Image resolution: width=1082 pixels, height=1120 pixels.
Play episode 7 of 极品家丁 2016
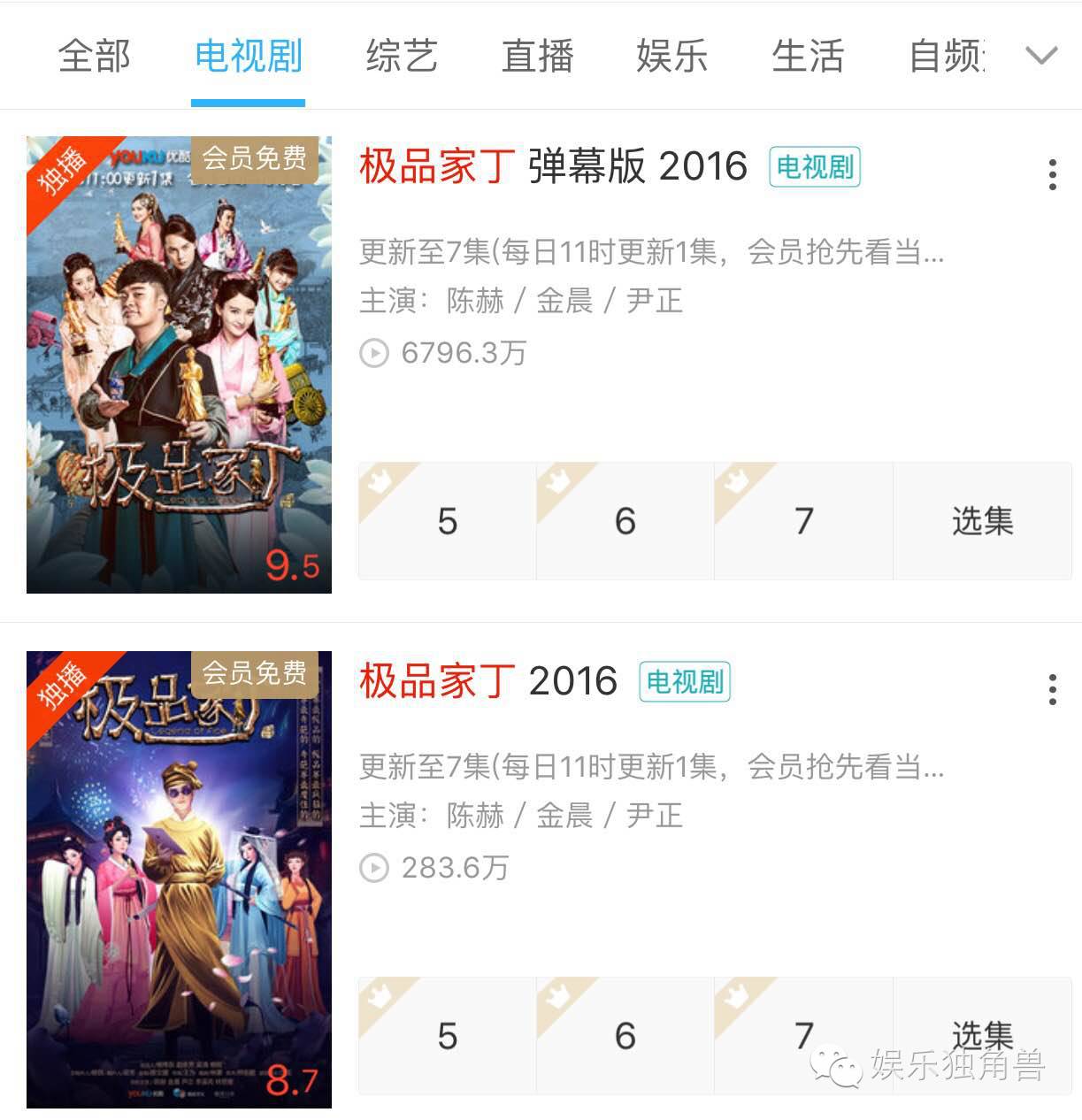click(x=803, y=1036)
